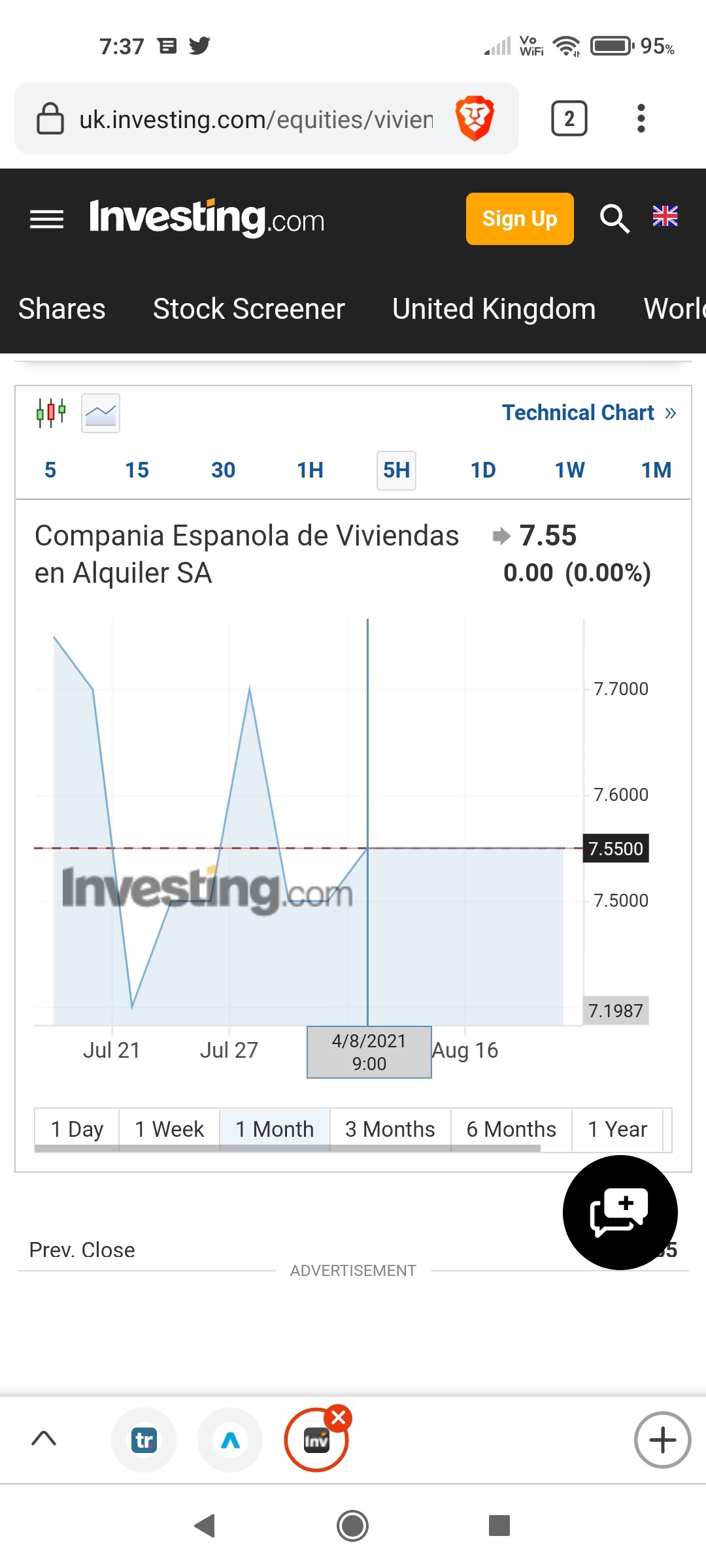Open the Stock Screener section

click(x=248, y=309)
